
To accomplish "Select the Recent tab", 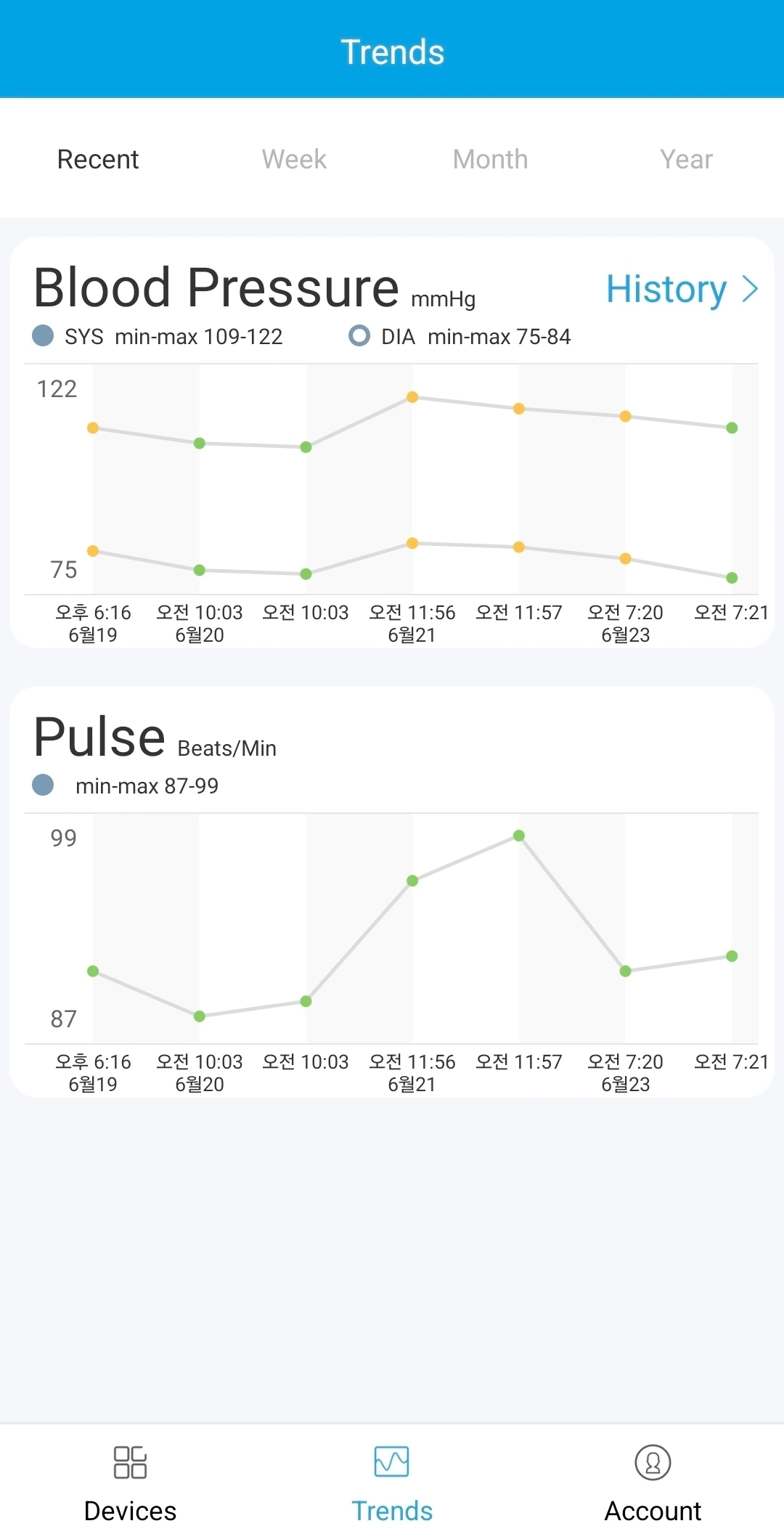I will (98, 159).
